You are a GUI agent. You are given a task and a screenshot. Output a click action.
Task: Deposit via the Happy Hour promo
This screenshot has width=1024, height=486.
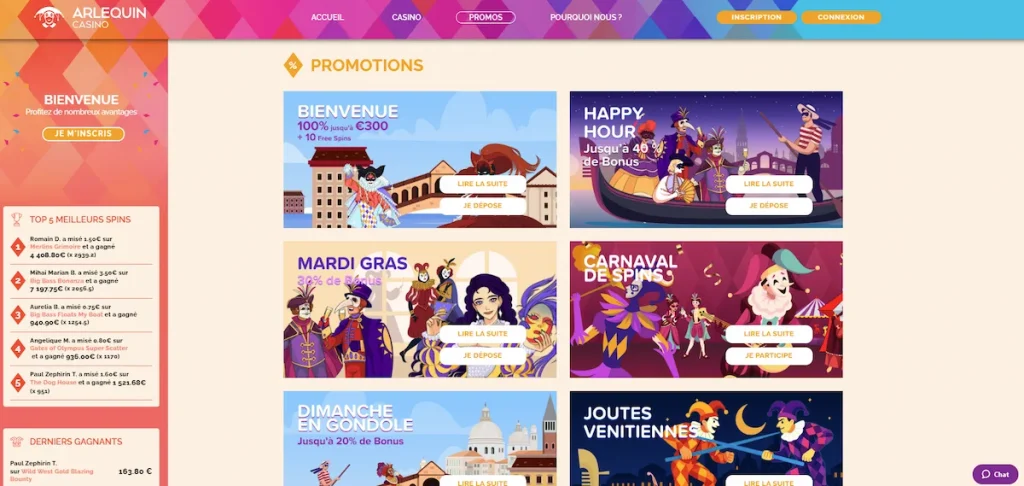click(x=769, y=205)
